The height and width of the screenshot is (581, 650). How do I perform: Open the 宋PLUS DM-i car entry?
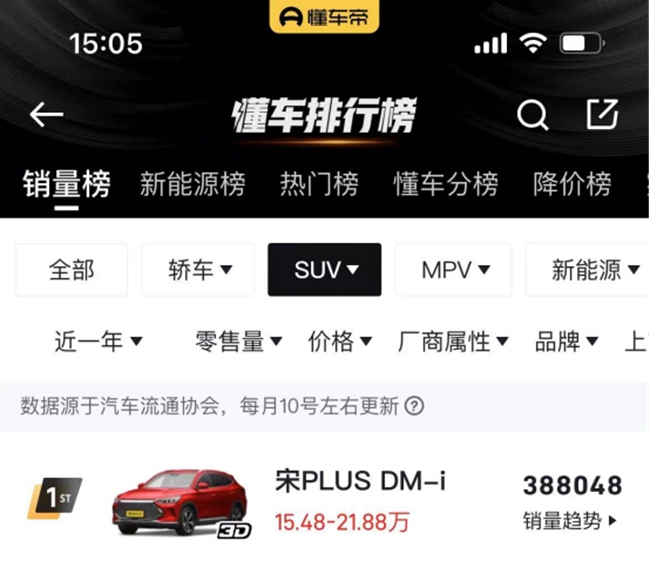(360, 483)
